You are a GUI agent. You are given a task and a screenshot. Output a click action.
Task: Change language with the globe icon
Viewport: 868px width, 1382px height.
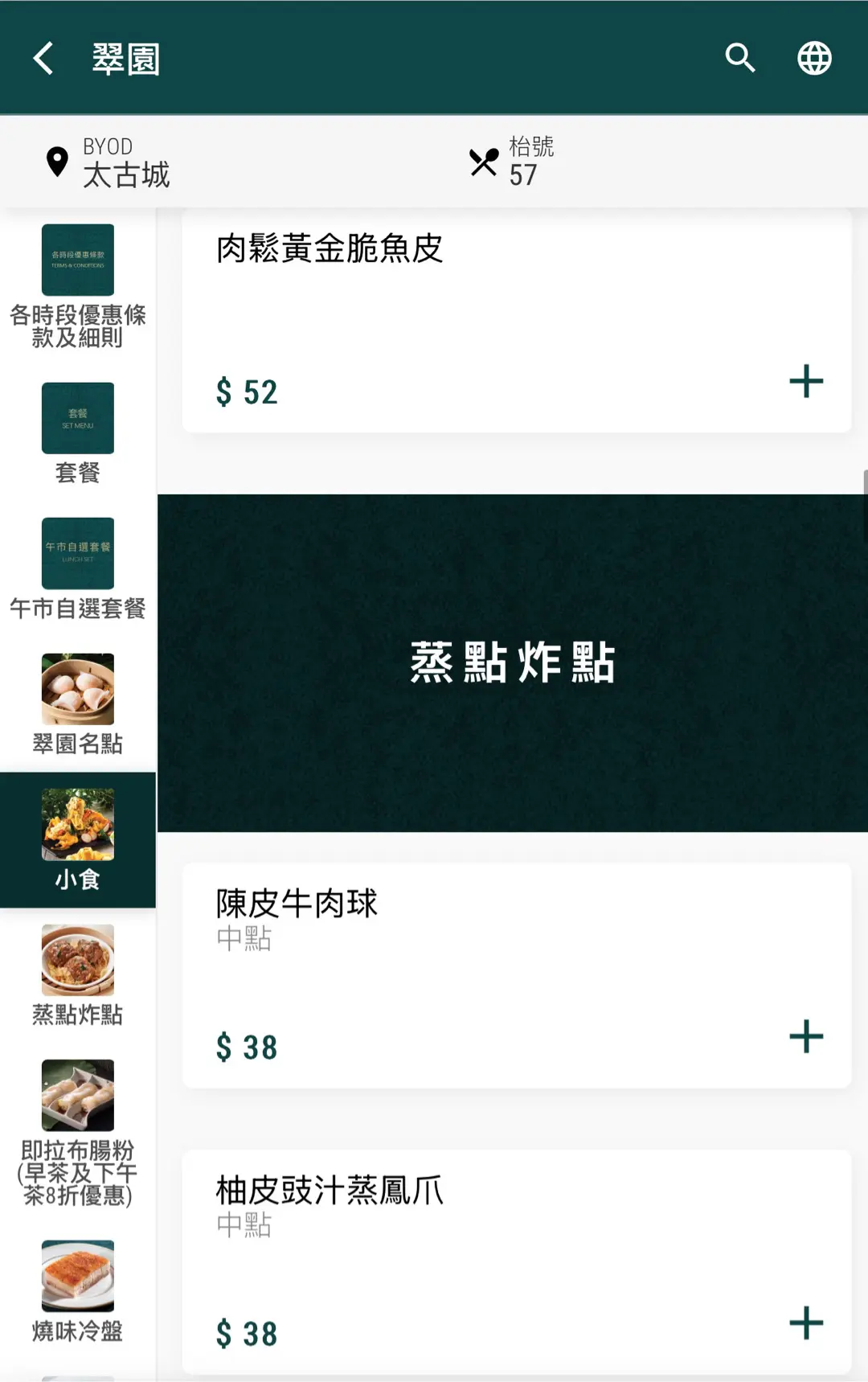click(x=814, y=58)
